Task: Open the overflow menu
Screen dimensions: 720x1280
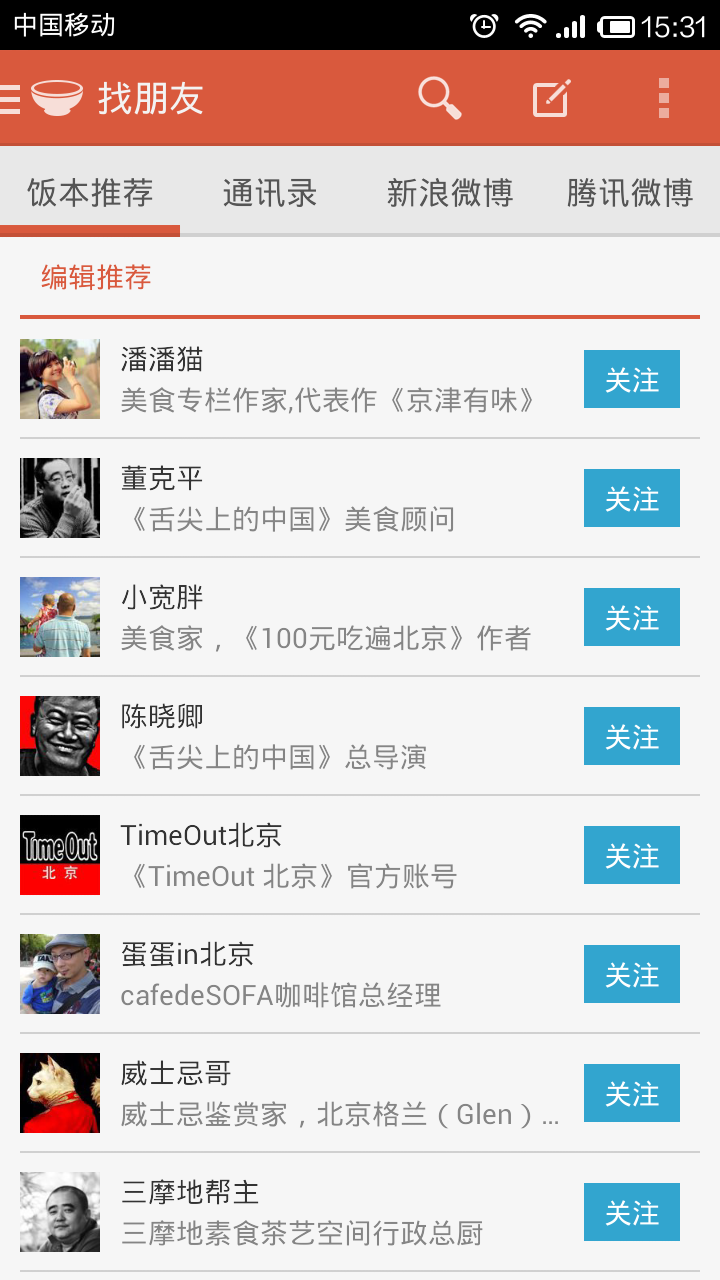Action: point(663,98)
